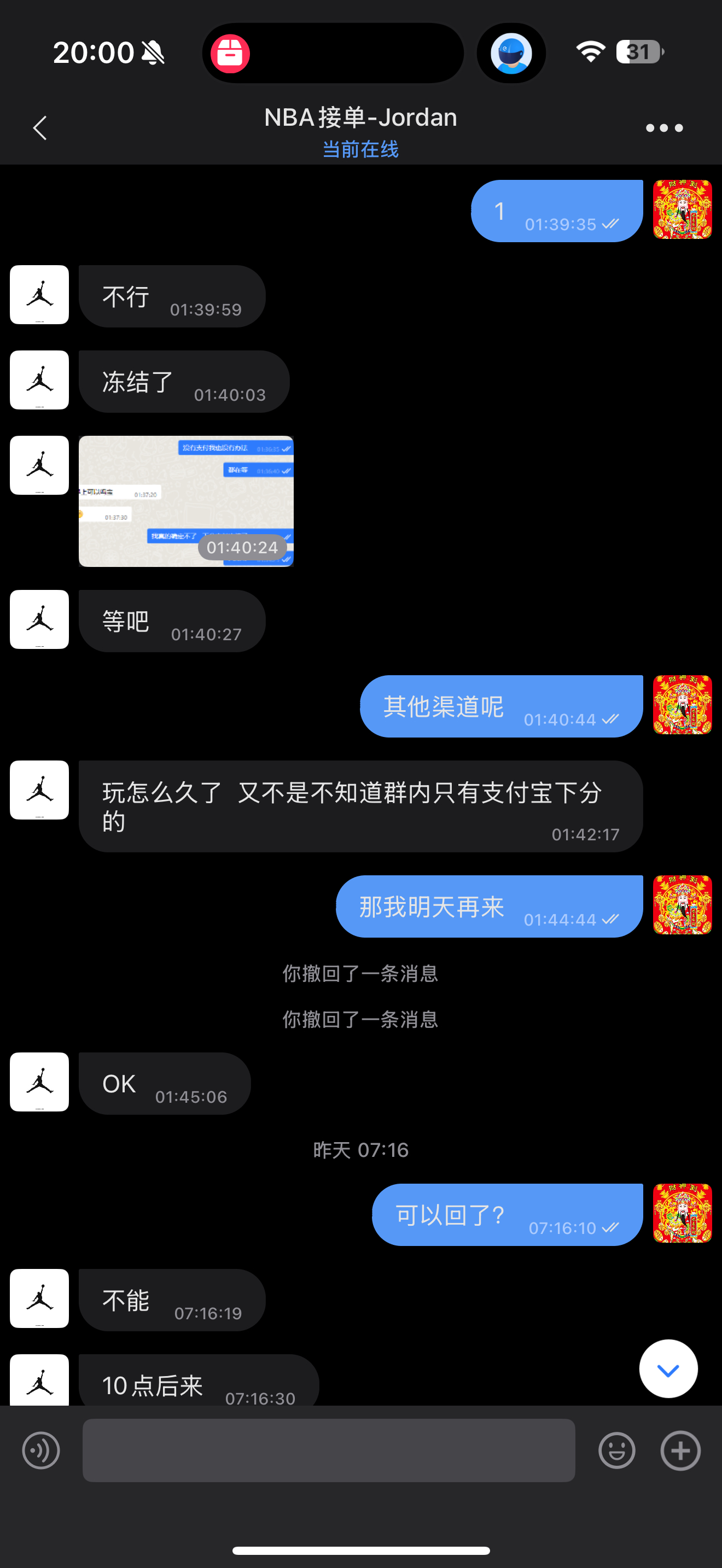
Task: Open the three-dot chat options menu
Action: (x=663, y=128)
